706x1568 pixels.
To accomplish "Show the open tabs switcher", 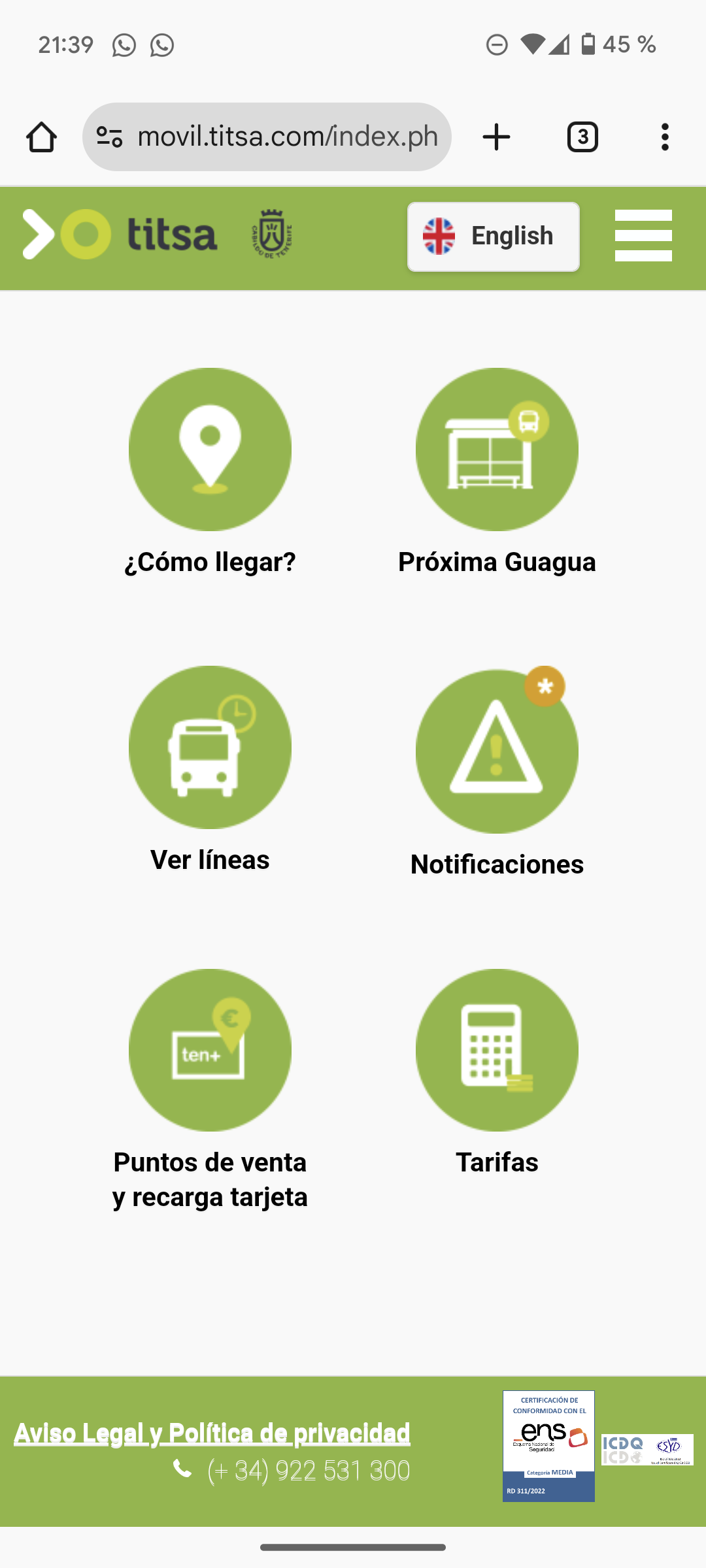I will coord(582,137).
